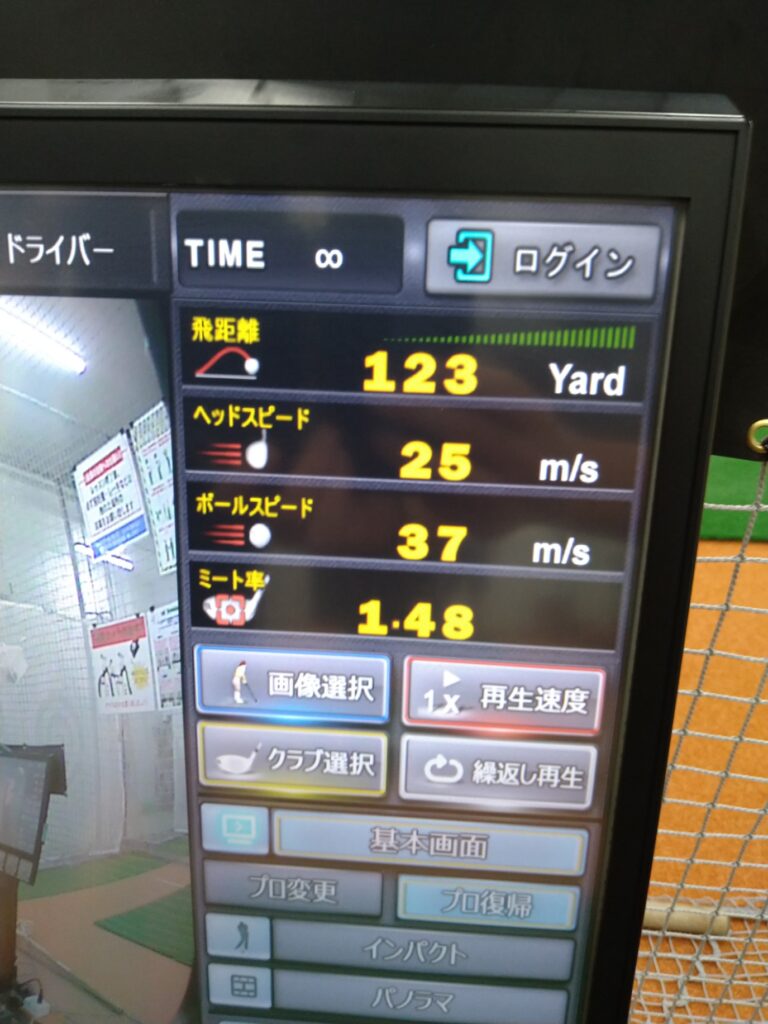Change the 再生速度 playback speed
Screen dimensions: 768x1024
(504, 696)
